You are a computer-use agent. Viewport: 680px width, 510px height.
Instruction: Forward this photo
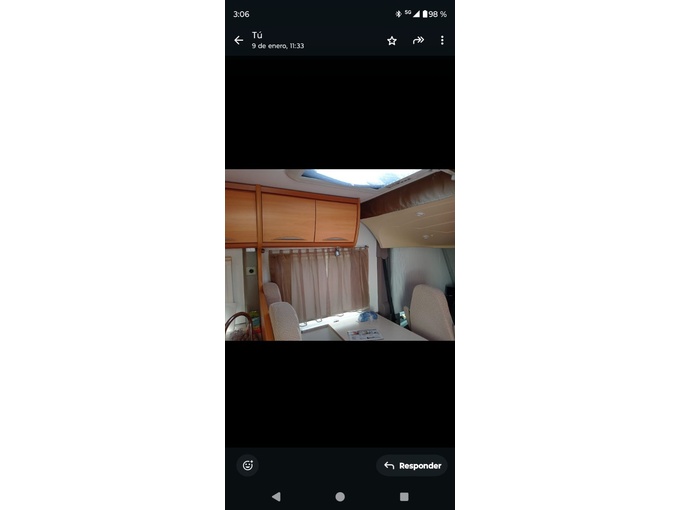pos(418,40)
